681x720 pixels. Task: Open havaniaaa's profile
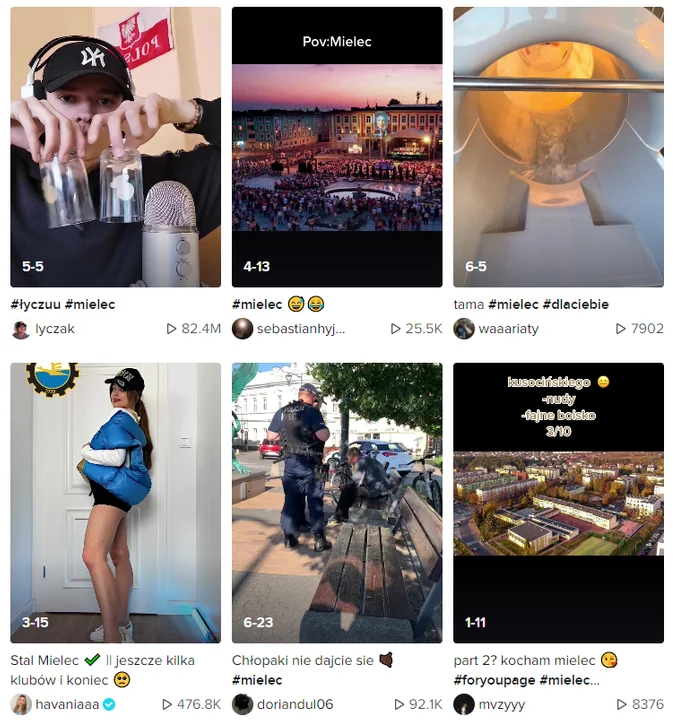pyautogui.click(x=67, y=704)
